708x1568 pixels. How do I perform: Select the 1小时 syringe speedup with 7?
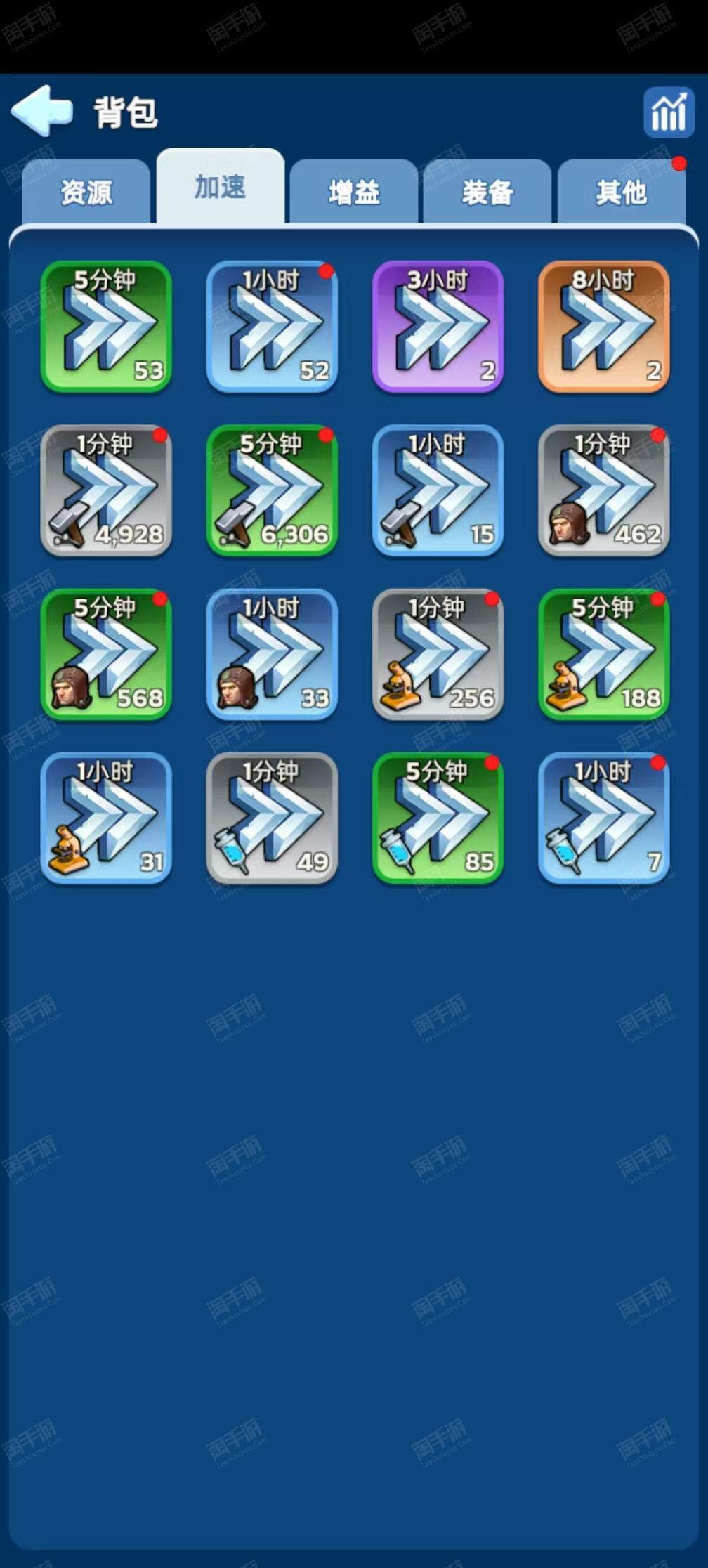tap(603, 818)
